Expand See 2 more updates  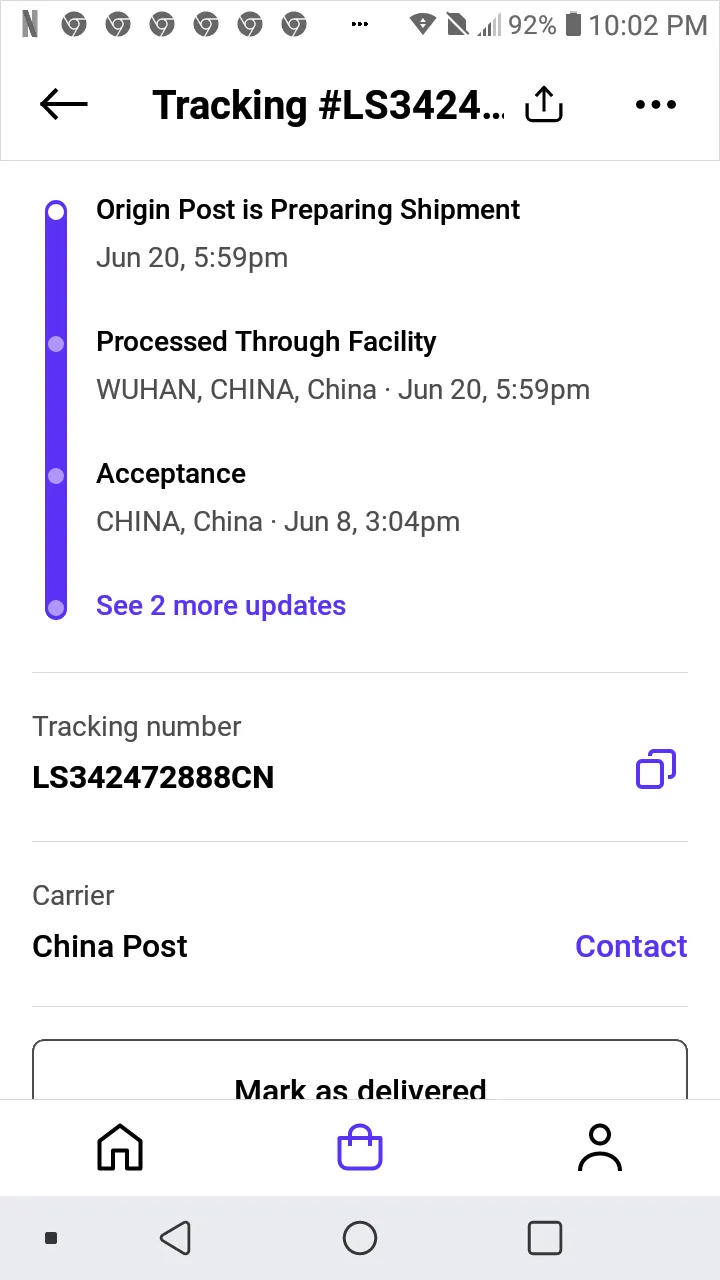(221, 606)
